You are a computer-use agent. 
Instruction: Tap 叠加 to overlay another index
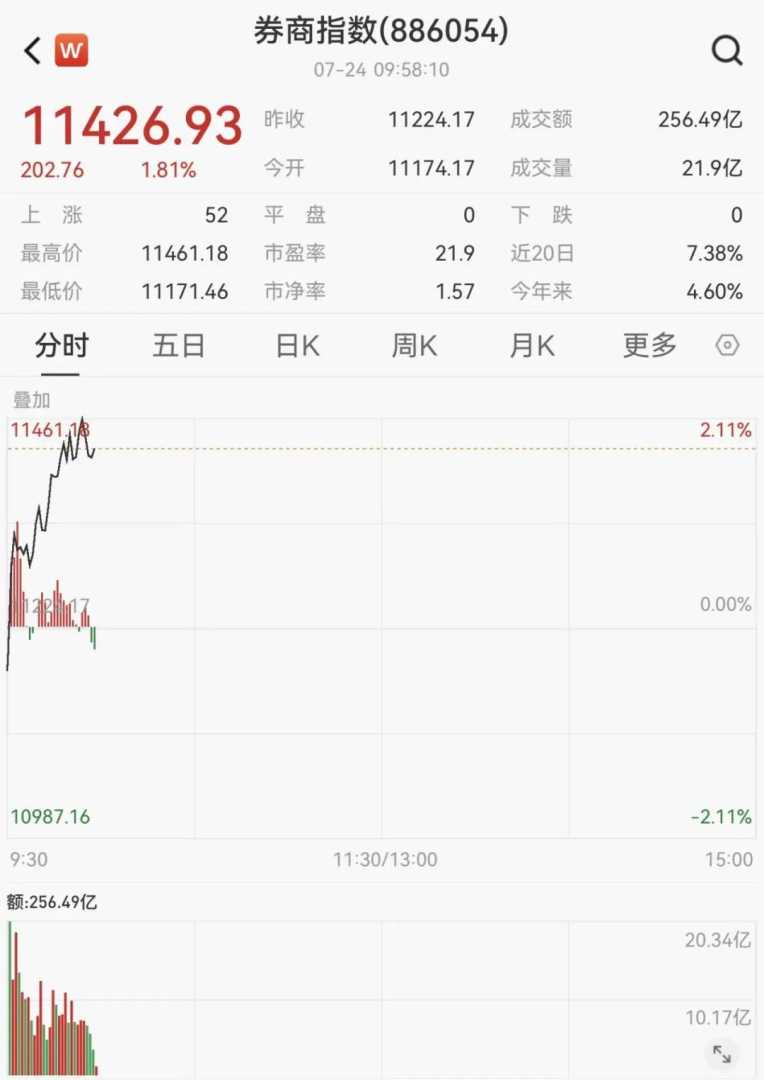pyautogui.click(x=31, y=400)
